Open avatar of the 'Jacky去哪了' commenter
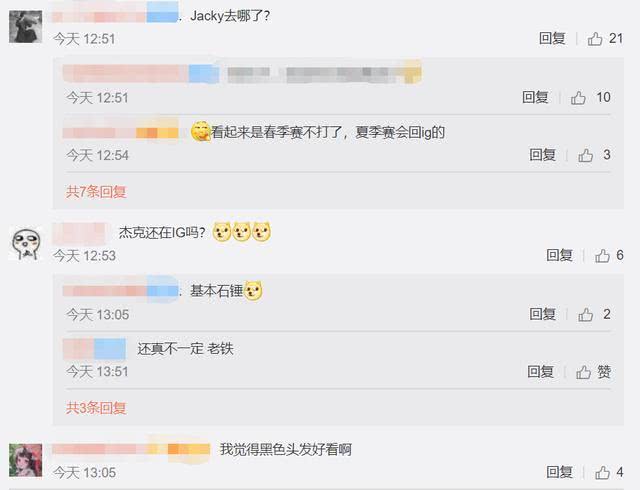Image resolution: width=640 pixels, height=490 pixels. (26, 26)
